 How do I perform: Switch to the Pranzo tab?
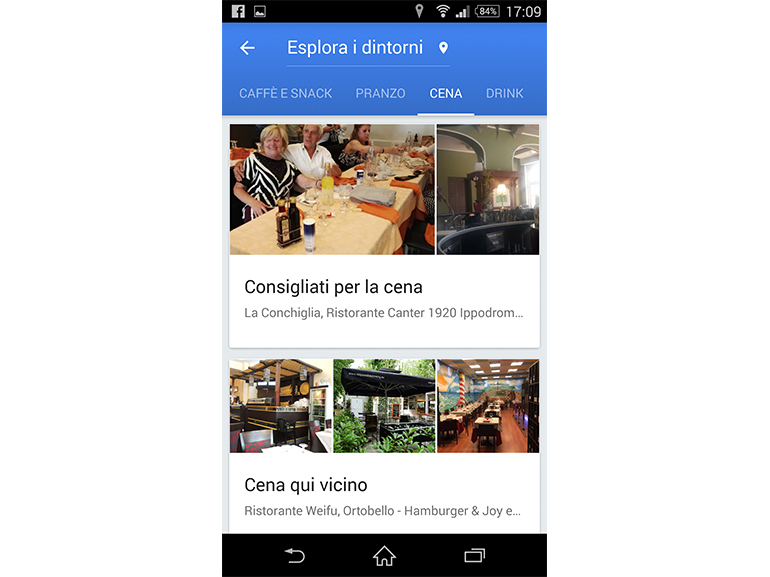(x=380, y=93)
